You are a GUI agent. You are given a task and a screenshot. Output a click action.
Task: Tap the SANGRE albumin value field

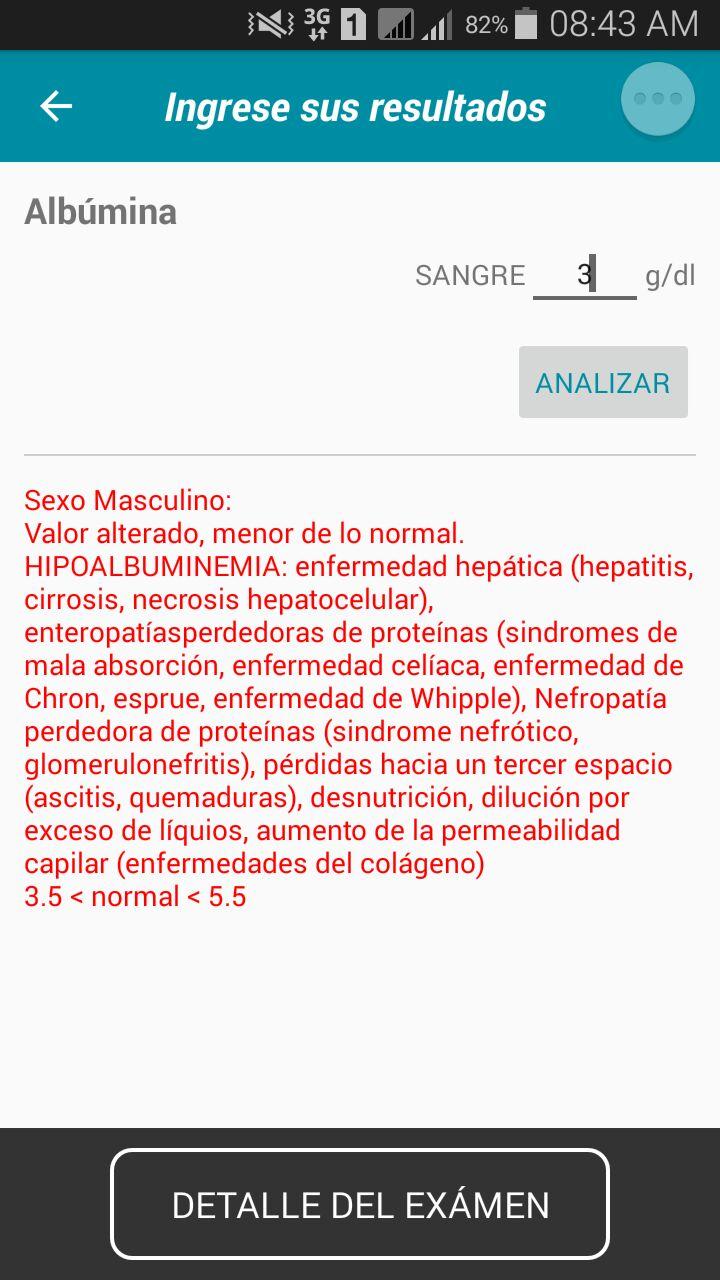click(585, 275)
